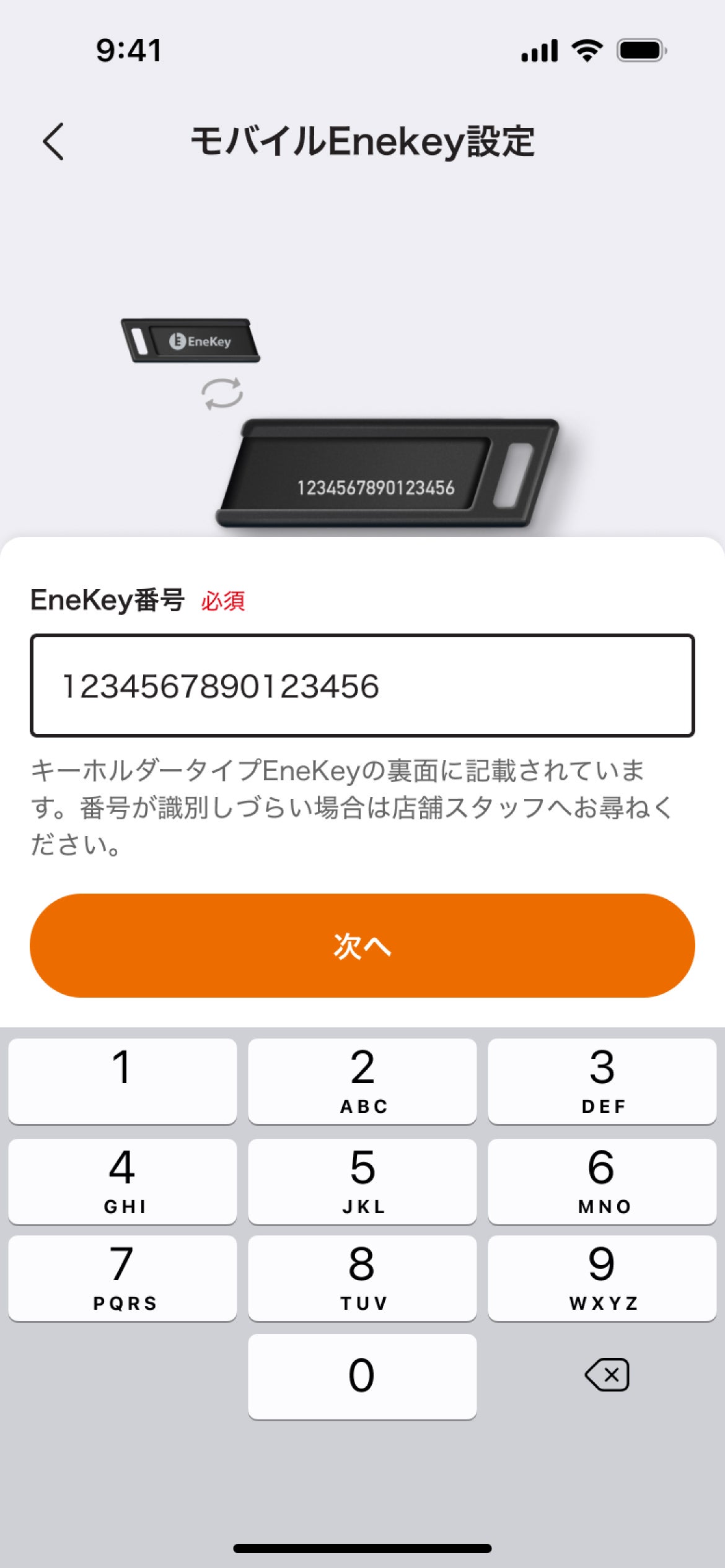Tap the orange 次へ button
The height and width of the screenshot is (1568, 725).
click(362, 945)
